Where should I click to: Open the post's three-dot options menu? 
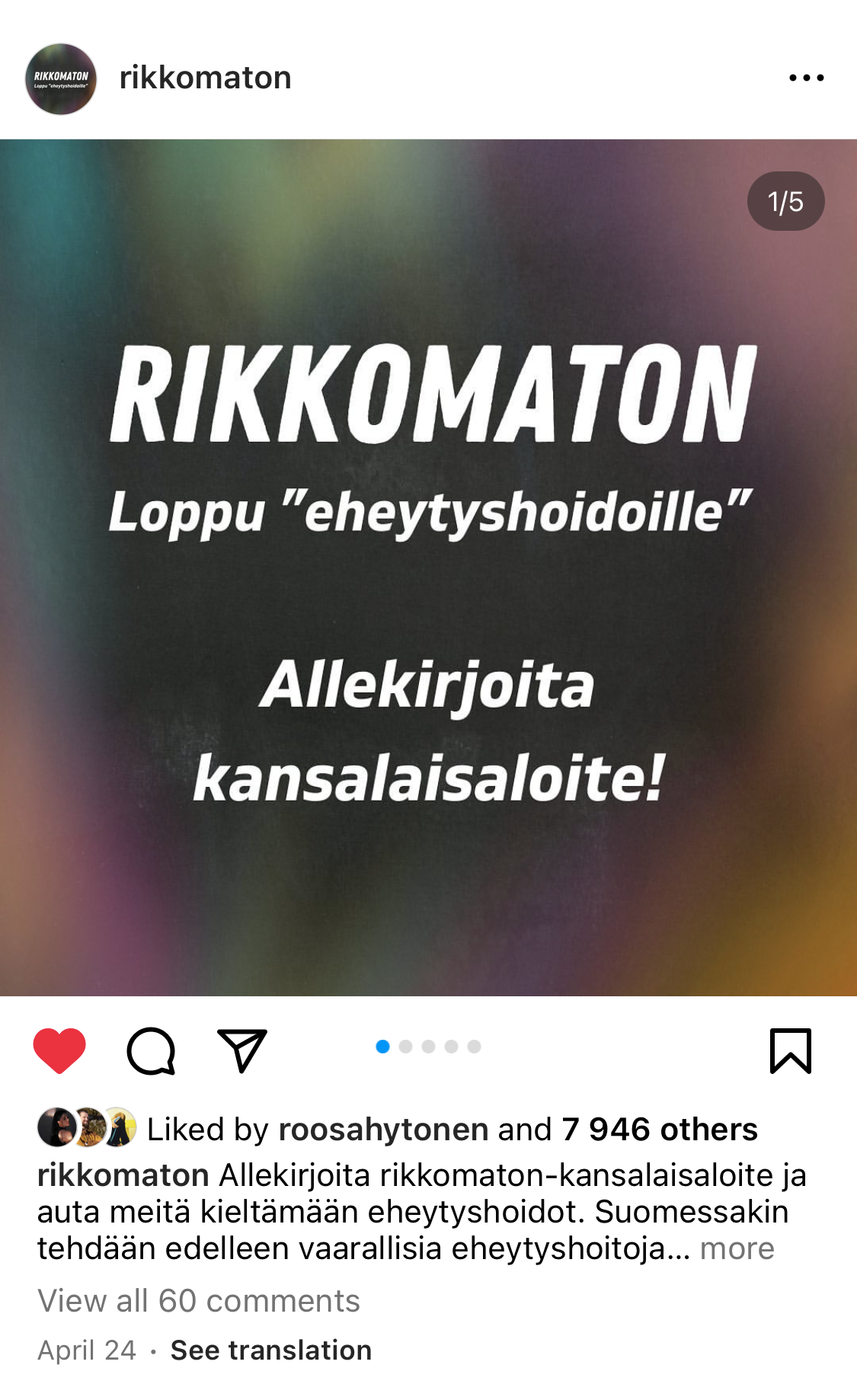pos(806,78)
